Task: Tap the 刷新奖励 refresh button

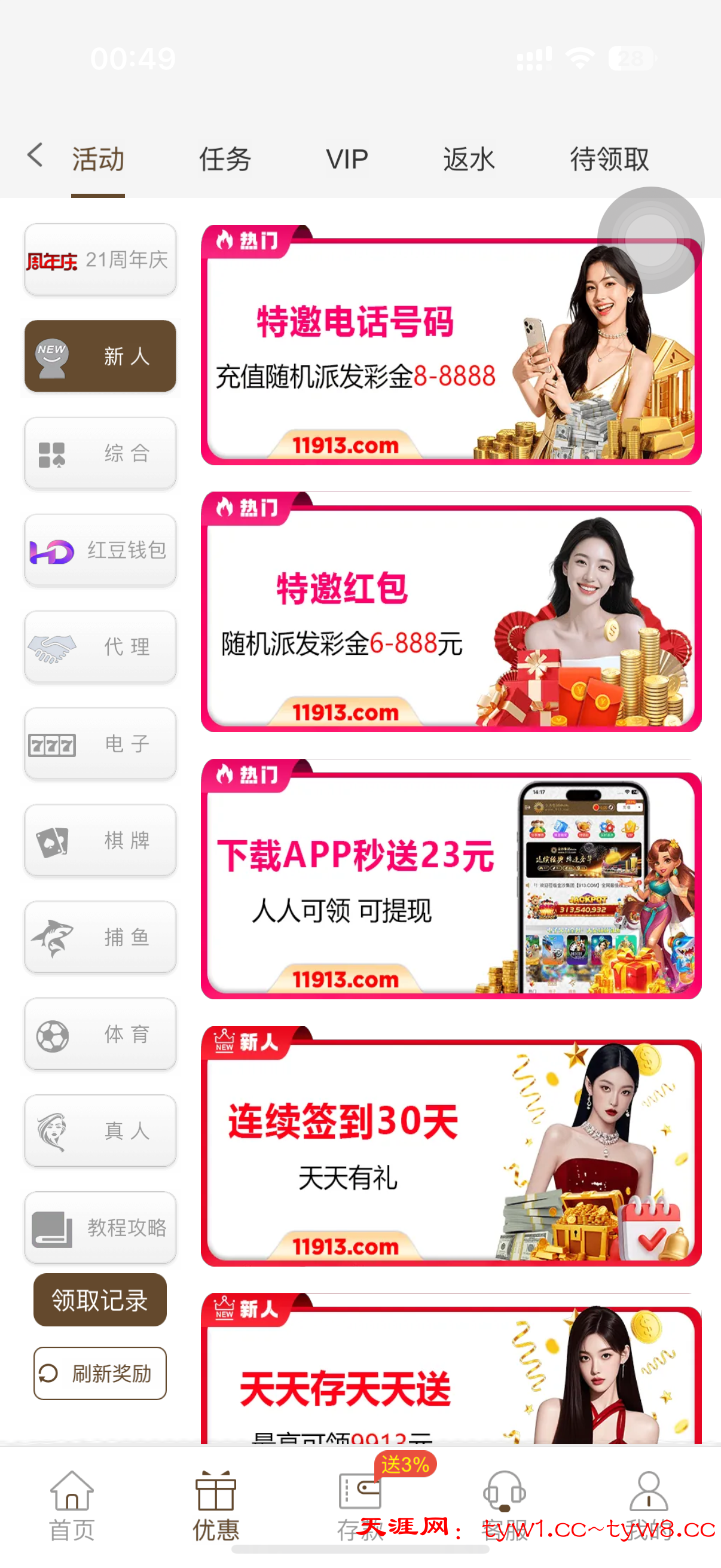Action: click(x=100, y=1373)
